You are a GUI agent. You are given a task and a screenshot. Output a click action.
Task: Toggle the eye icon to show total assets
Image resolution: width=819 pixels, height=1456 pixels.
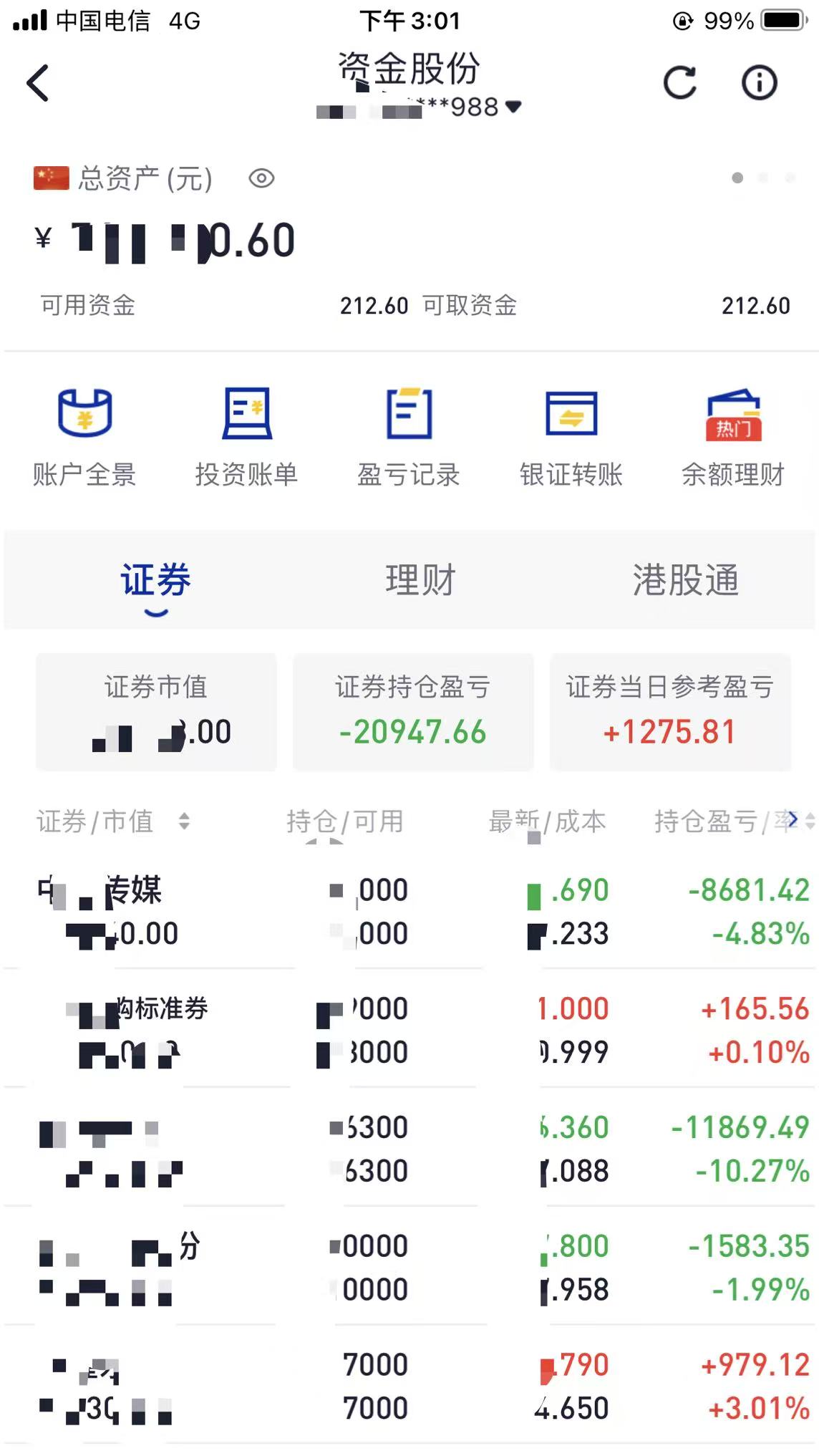[x=263, y=178]
